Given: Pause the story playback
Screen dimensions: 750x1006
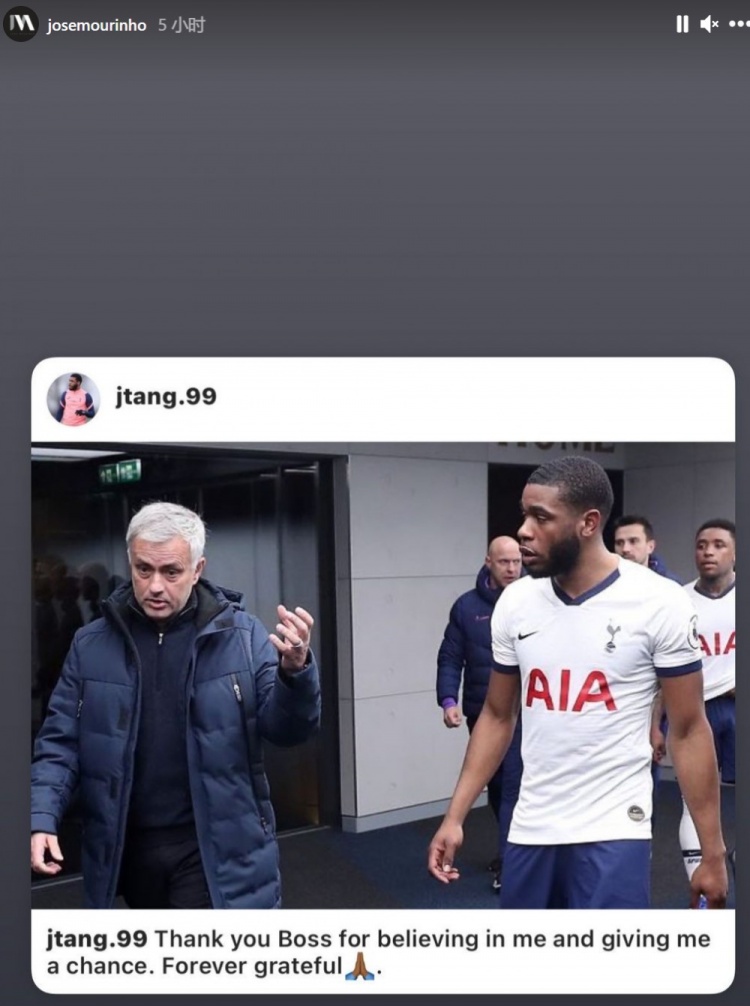Looking at the screenshot, I should tap(682, 24).
